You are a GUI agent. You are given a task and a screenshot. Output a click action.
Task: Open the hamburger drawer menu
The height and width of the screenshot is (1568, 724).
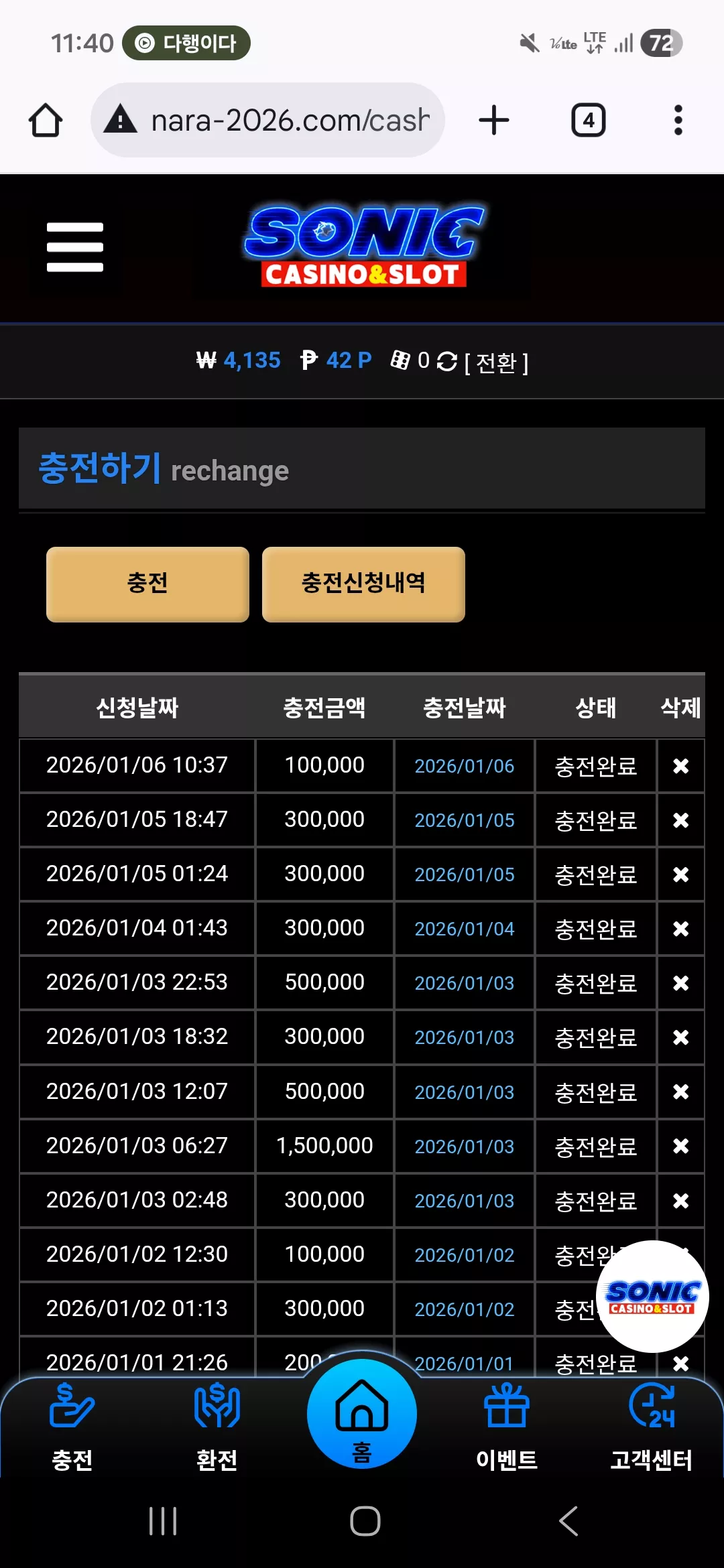75,247
